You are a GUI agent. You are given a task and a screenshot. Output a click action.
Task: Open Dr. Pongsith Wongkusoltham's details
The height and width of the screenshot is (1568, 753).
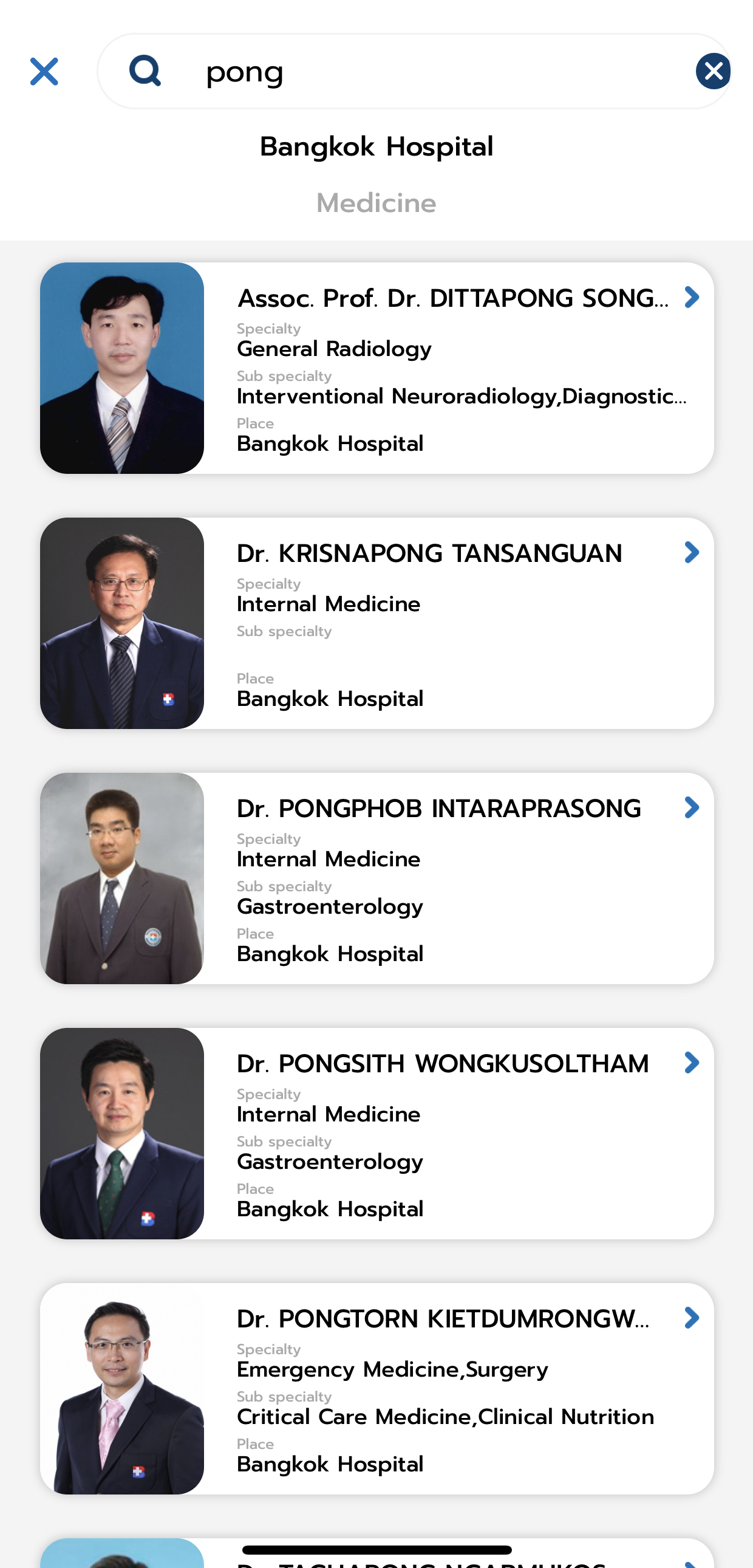(376, 1133)
